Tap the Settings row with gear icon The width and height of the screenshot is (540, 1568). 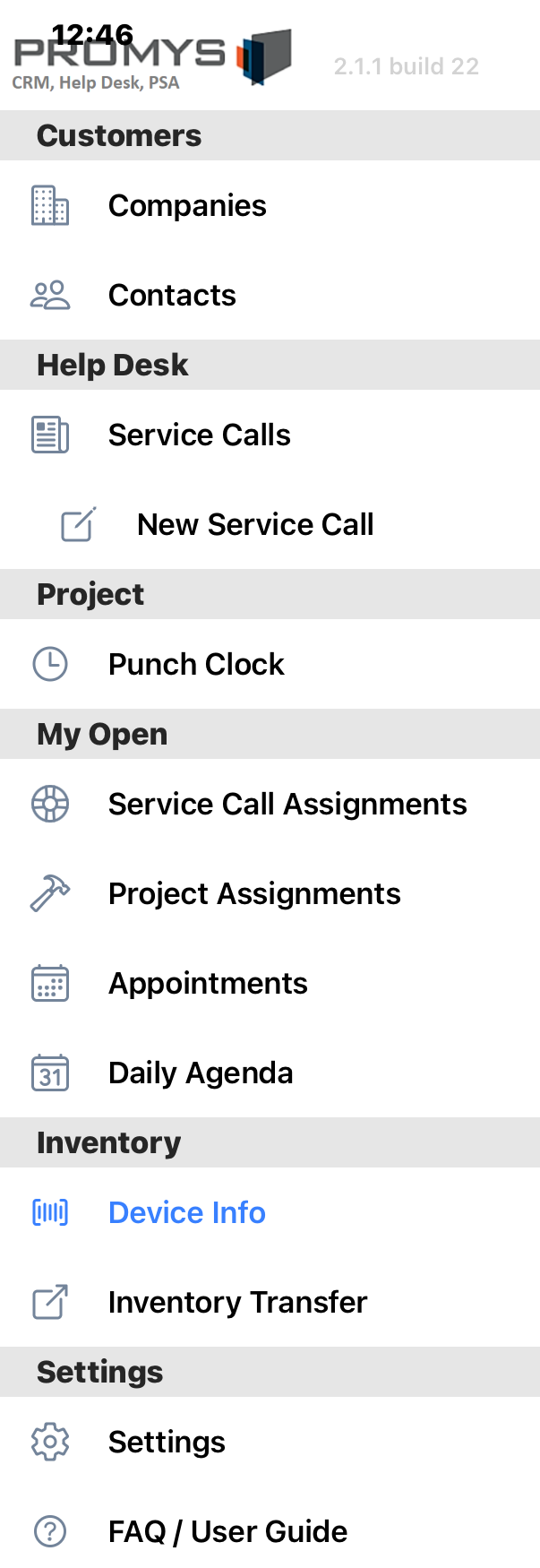click(167, 1443)
